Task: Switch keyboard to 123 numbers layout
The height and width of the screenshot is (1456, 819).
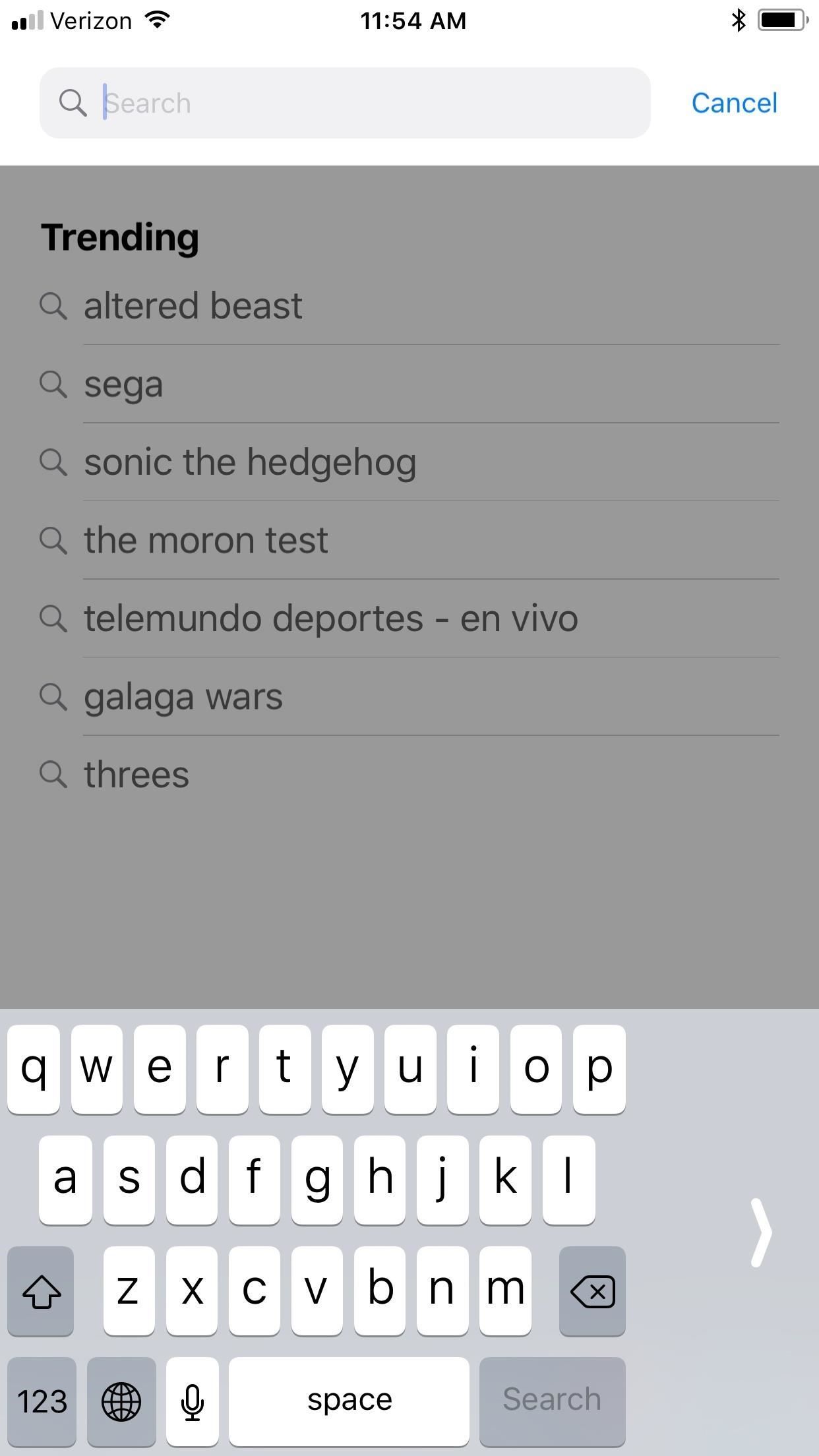Action: 42,1401
